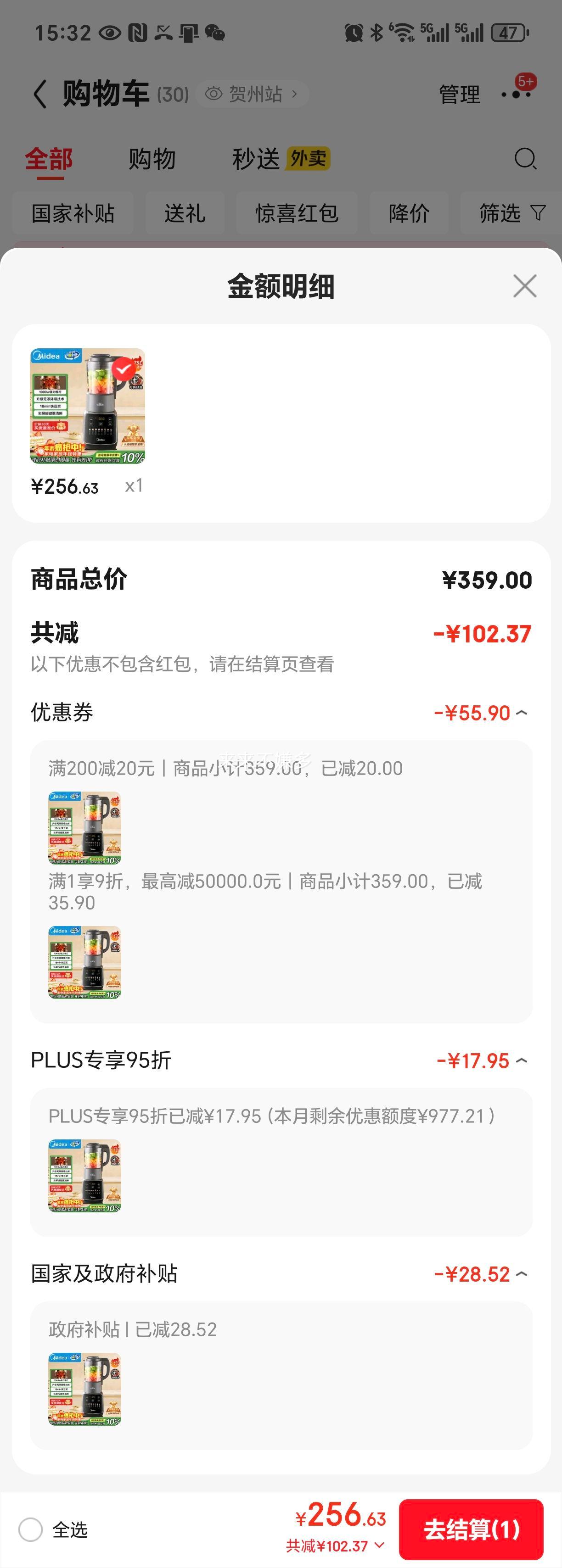Screen dimensions: 562x1568
Task: Collapse the 国家及政府补贴 section
Action: [522, 1274]
